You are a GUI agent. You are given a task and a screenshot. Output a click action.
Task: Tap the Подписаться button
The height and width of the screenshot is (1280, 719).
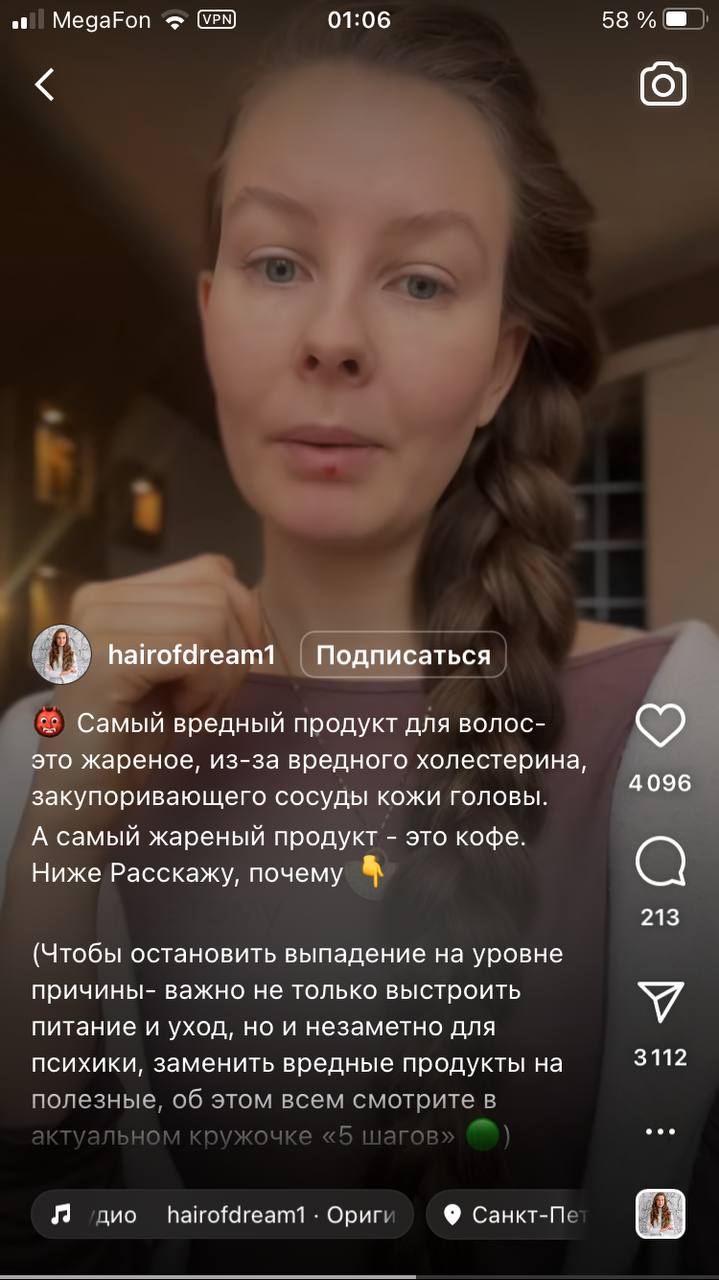[x=403, y=655]
